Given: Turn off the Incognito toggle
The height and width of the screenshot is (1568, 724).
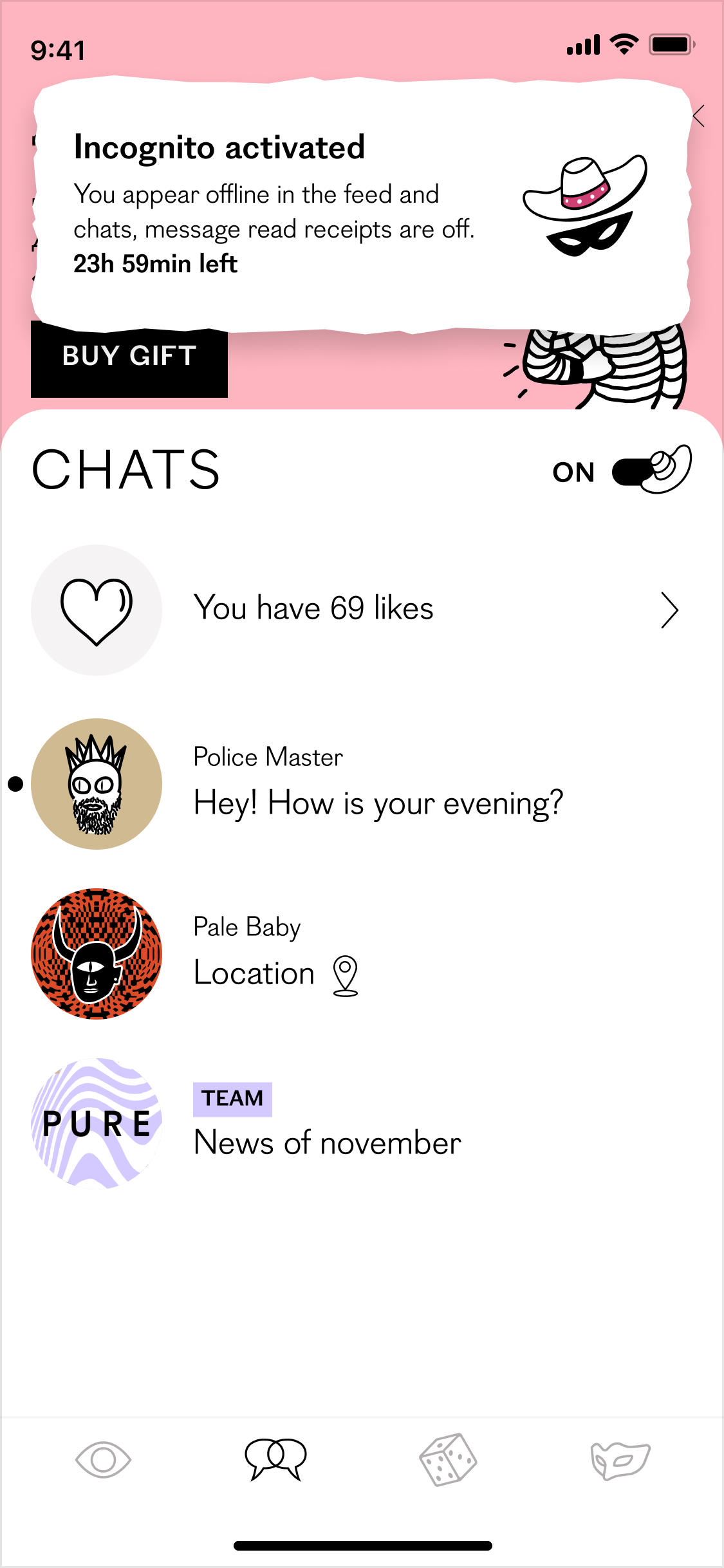Looking at the screenshot, I should pyautogui.click(x=651, y=471).
